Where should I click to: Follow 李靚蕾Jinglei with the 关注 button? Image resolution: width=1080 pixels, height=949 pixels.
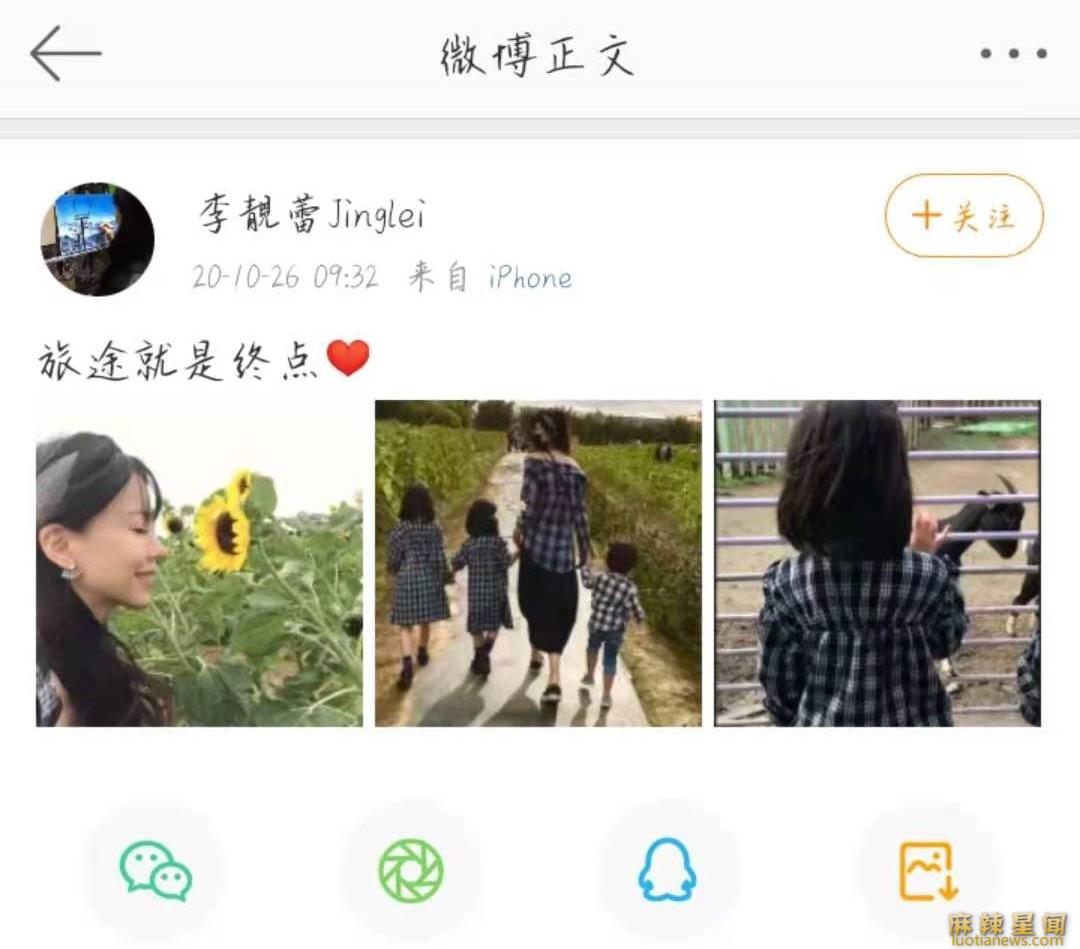point(964,216)
